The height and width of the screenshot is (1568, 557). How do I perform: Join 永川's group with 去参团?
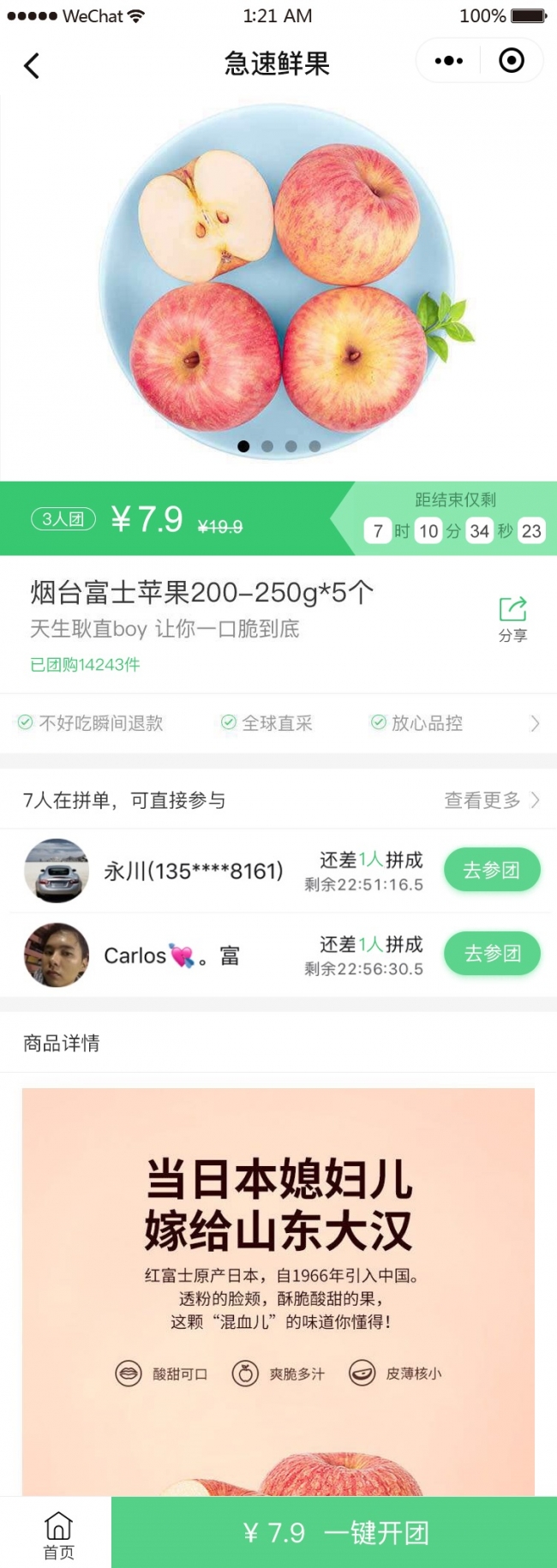click(492, 870)
